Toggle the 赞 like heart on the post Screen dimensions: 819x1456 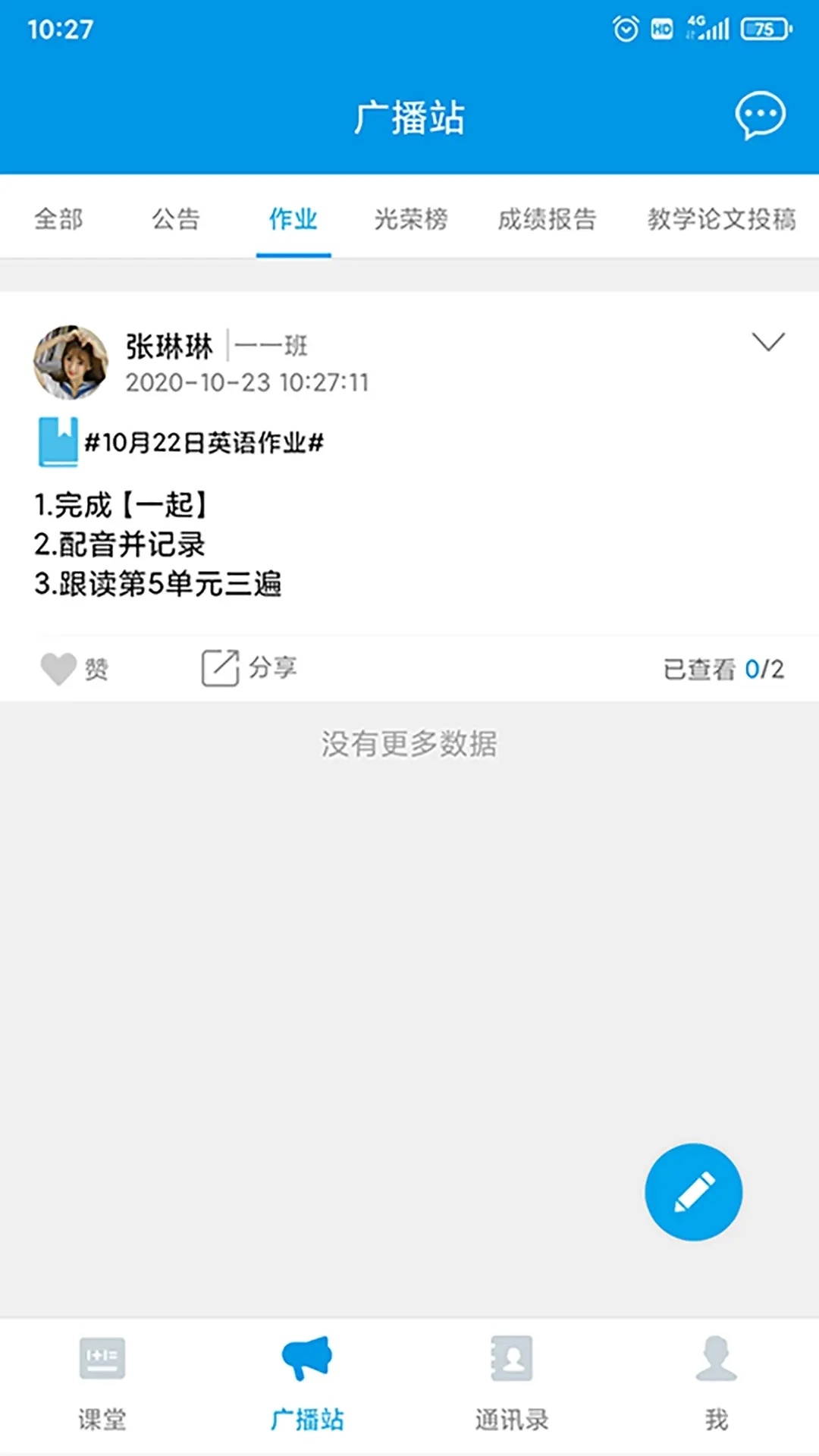59,667
